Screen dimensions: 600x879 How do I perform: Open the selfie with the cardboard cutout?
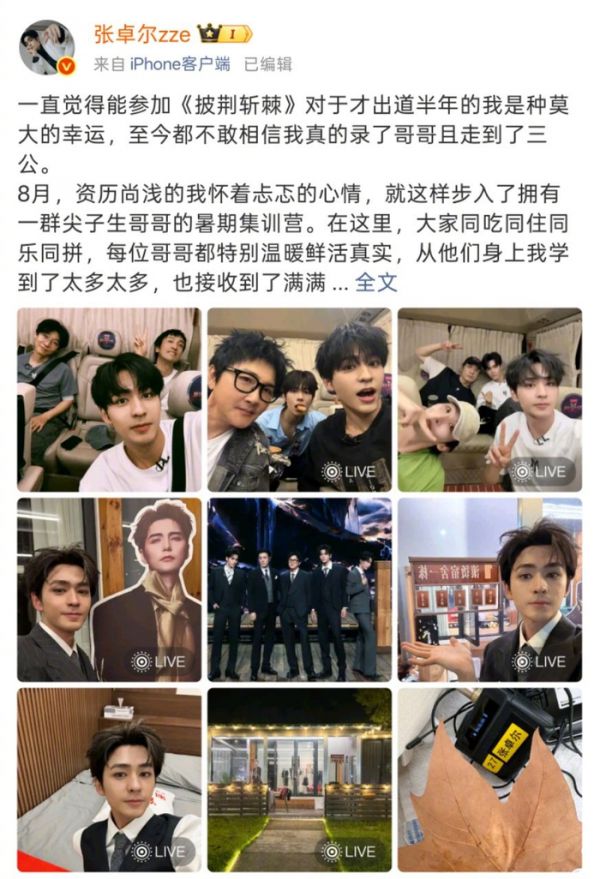(109, 590)
